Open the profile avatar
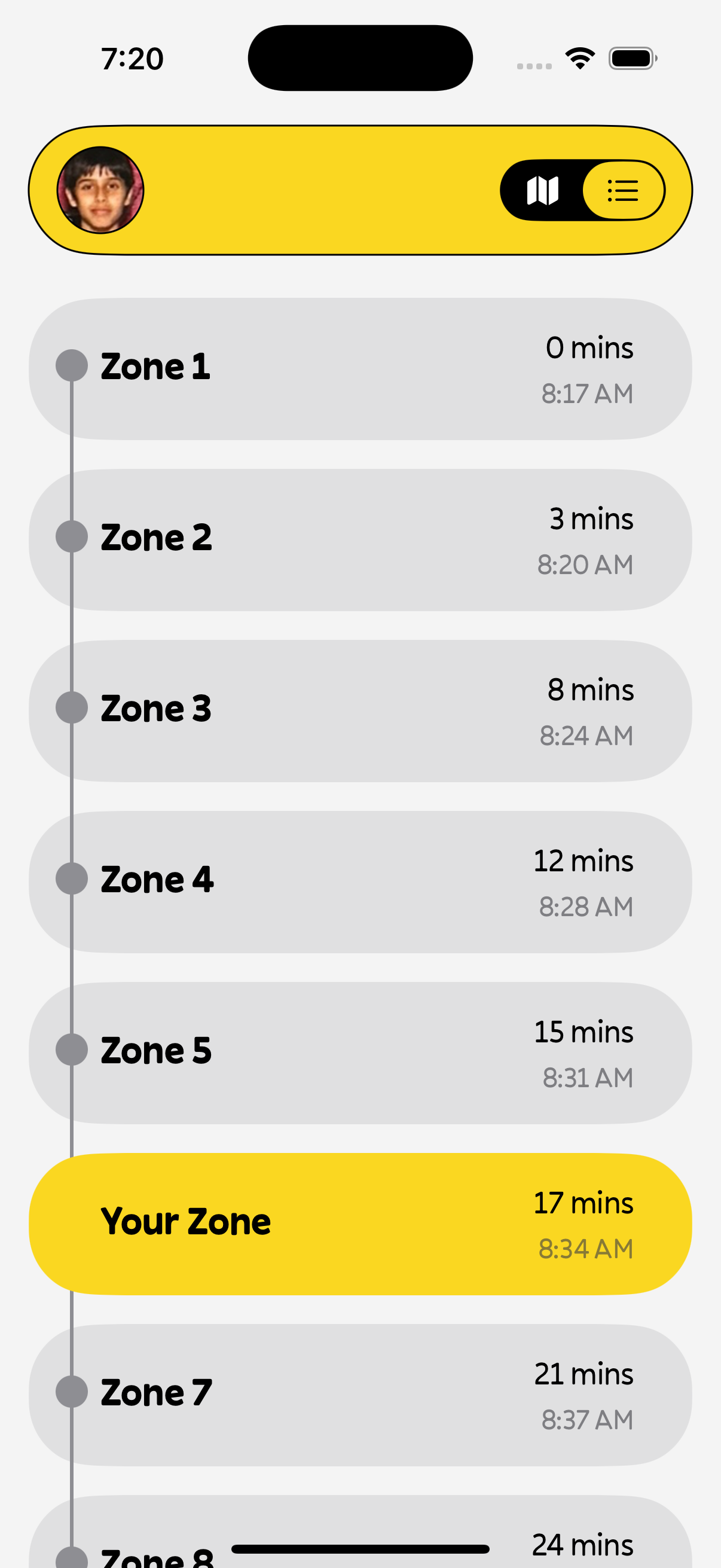721x1568 pixels. [100, 190]
